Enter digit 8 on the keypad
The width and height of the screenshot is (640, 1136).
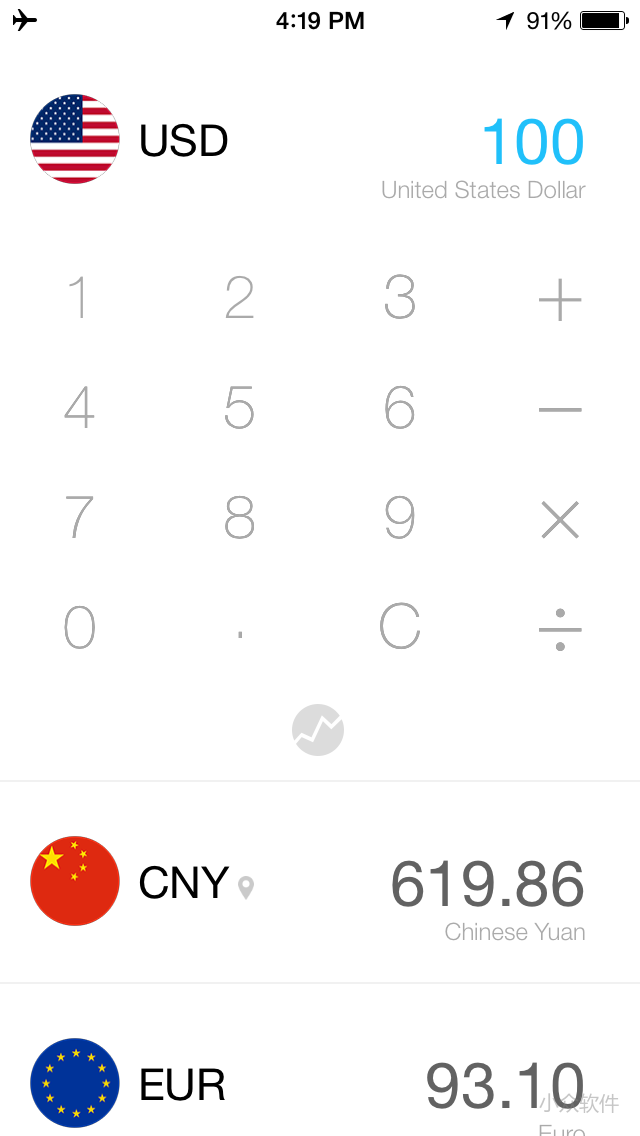click(x=240, y=518)
